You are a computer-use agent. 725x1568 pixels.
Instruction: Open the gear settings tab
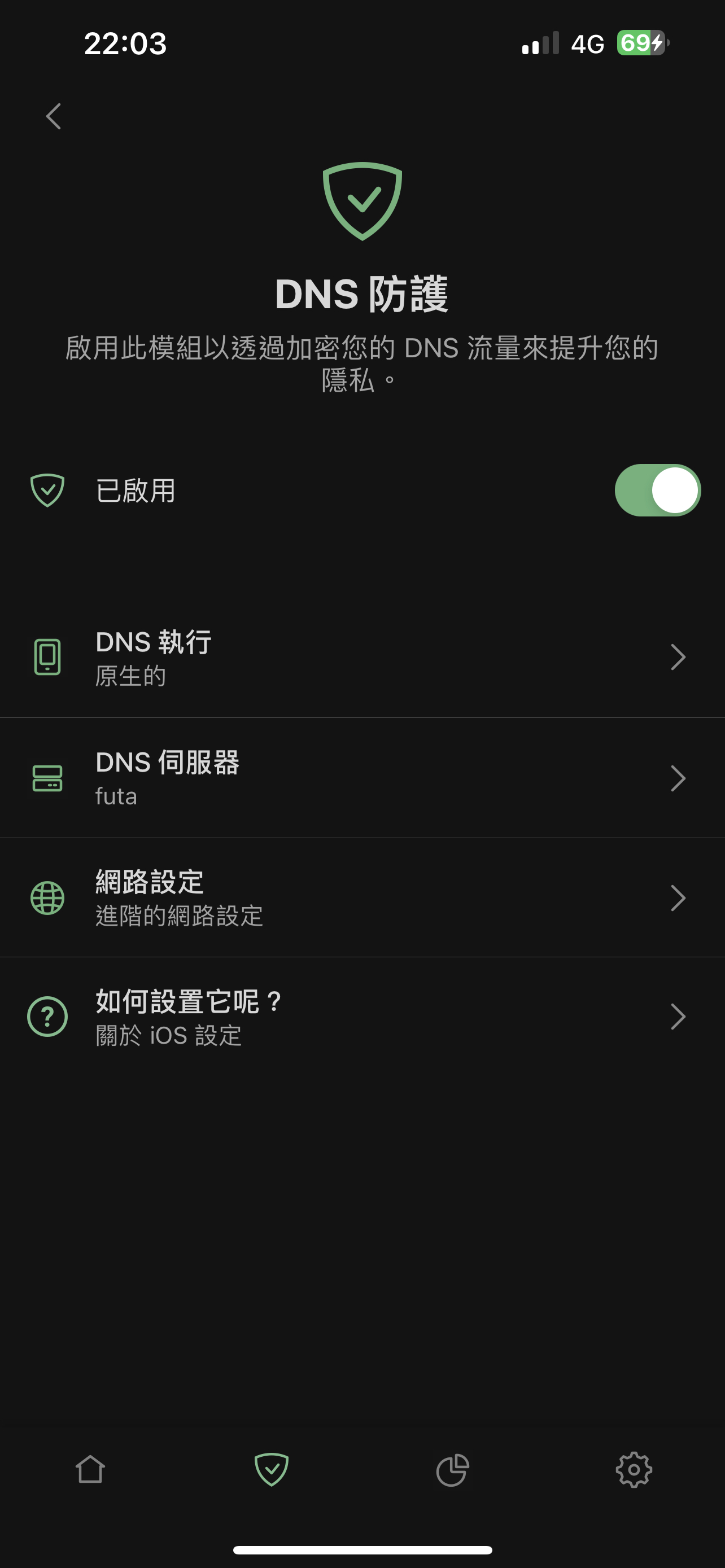tap(634, 1470)
